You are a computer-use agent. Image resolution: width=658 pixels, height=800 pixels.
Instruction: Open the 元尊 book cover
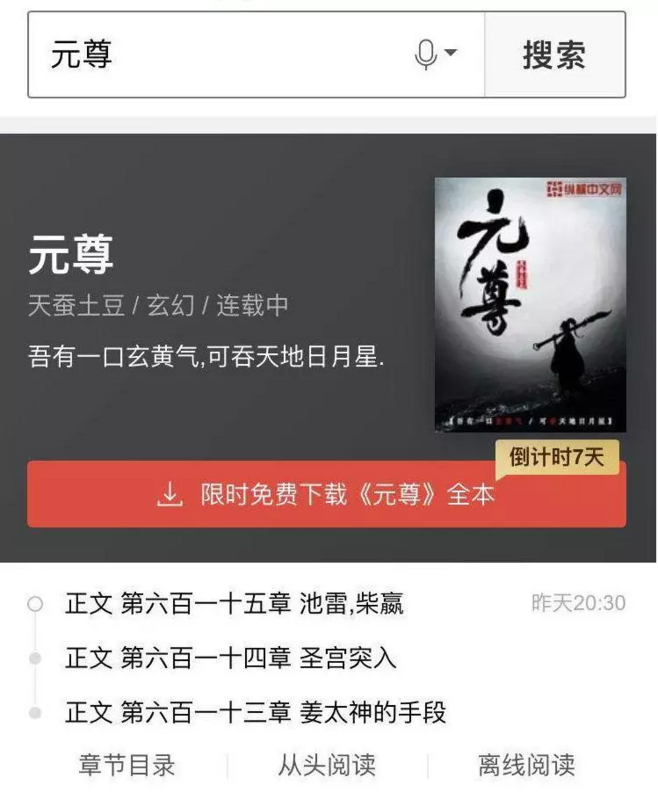(530, 305)
